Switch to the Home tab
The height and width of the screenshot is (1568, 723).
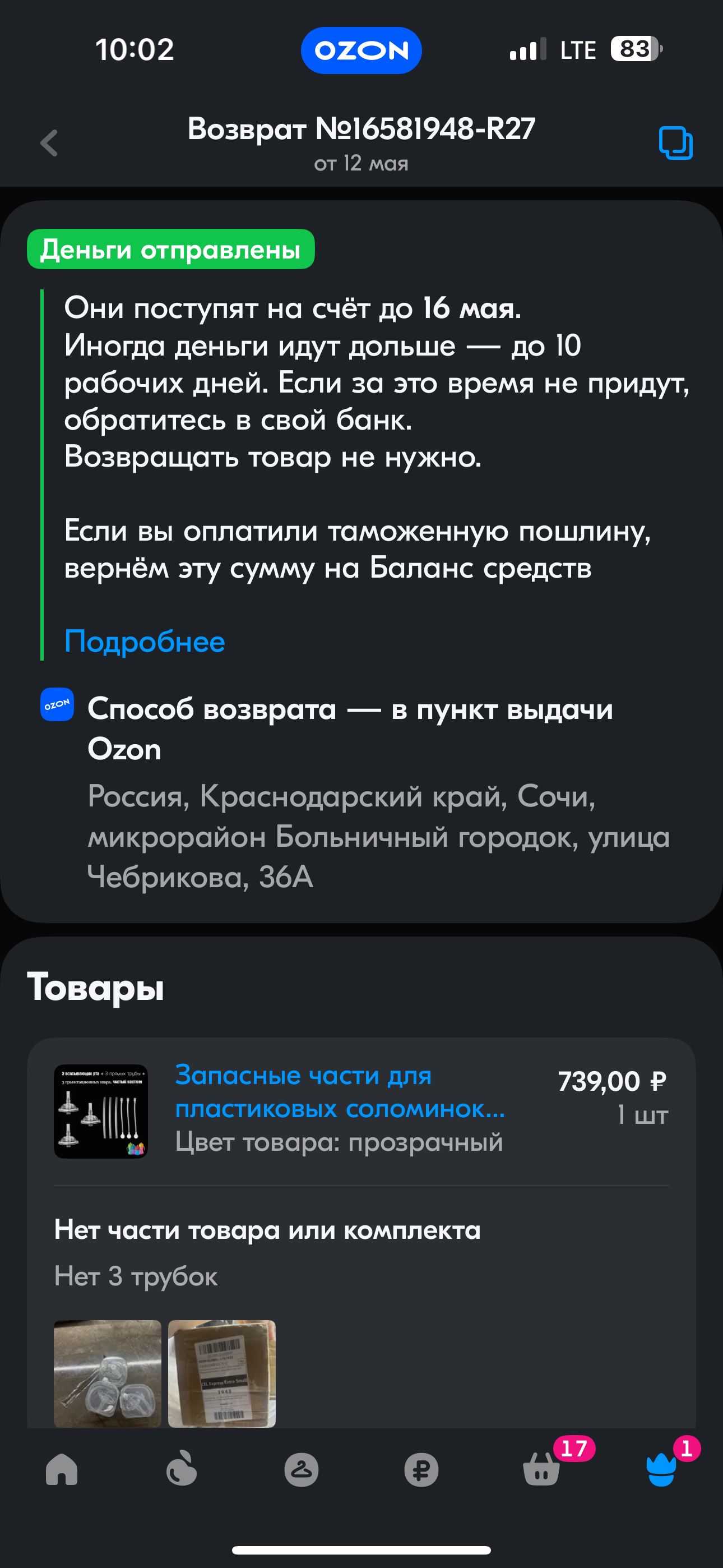point(62,1469)
